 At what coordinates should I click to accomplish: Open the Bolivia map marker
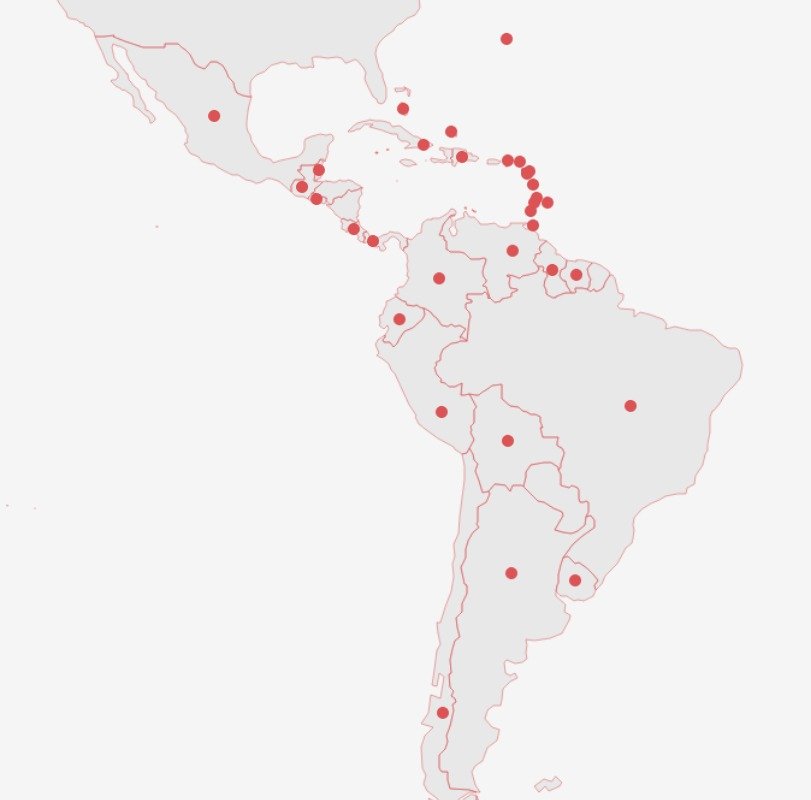[x=508, y=441]
